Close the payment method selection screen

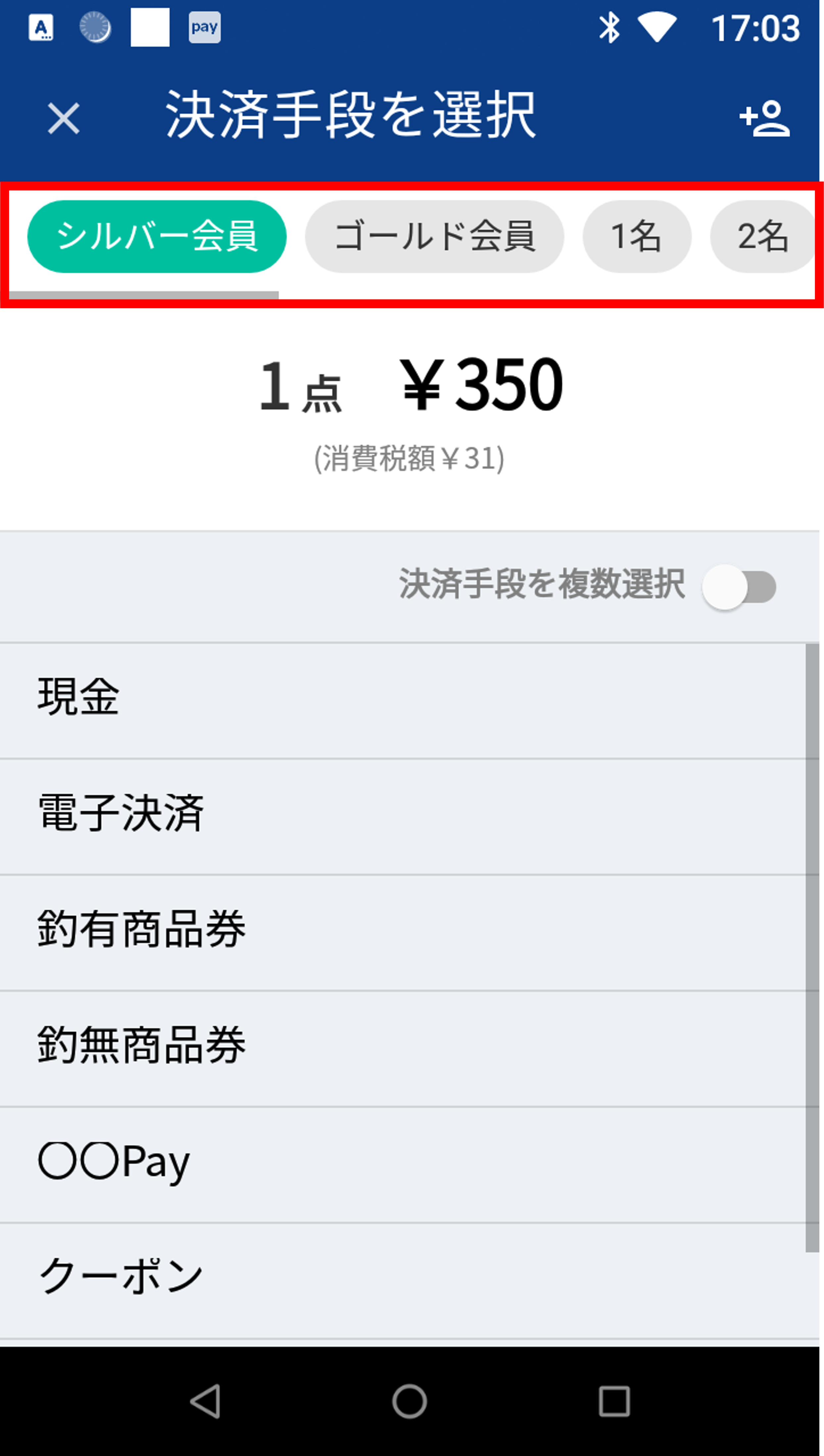63,118
